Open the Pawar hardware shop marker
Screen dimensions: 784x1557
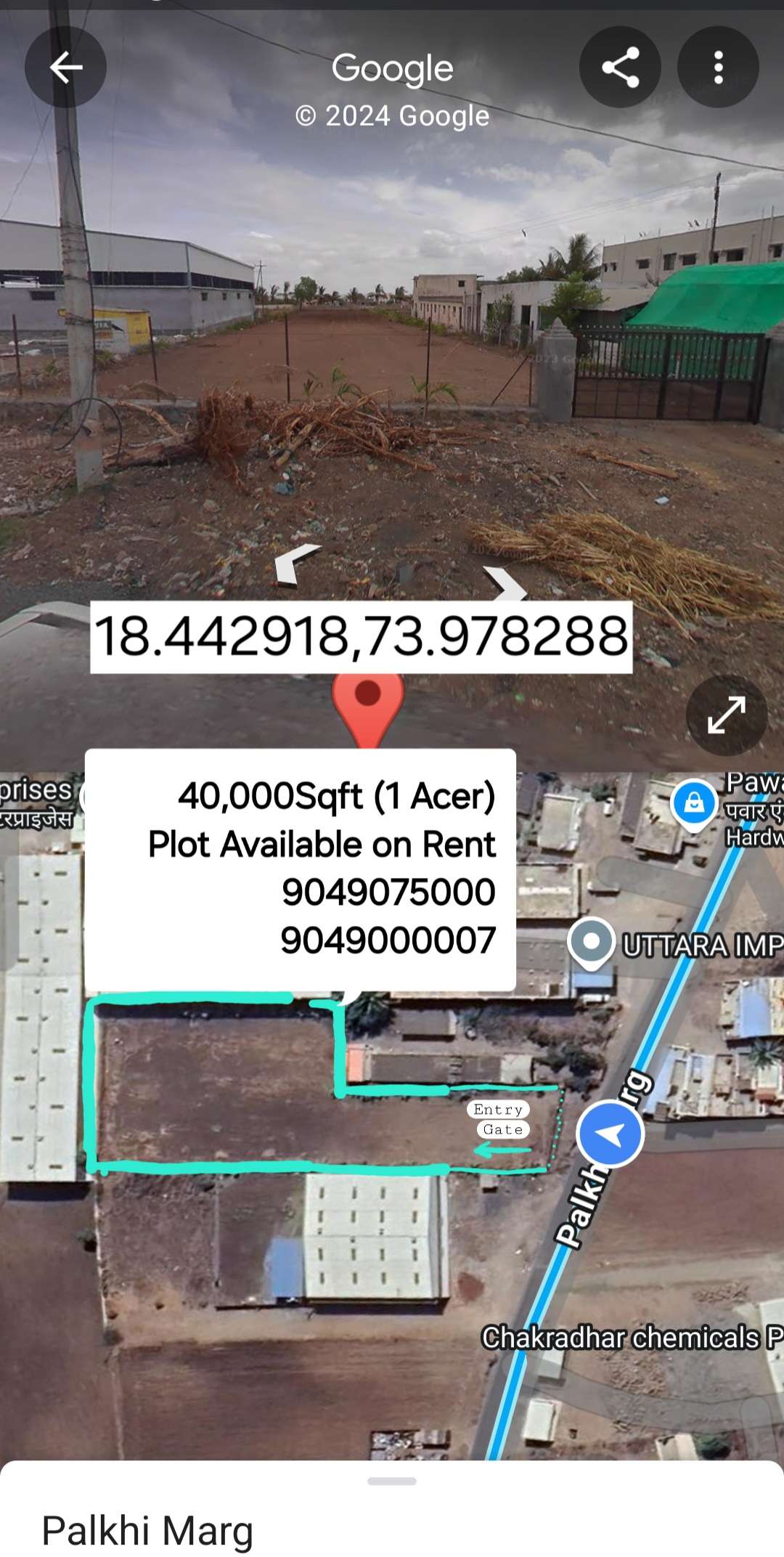(694, 803)
